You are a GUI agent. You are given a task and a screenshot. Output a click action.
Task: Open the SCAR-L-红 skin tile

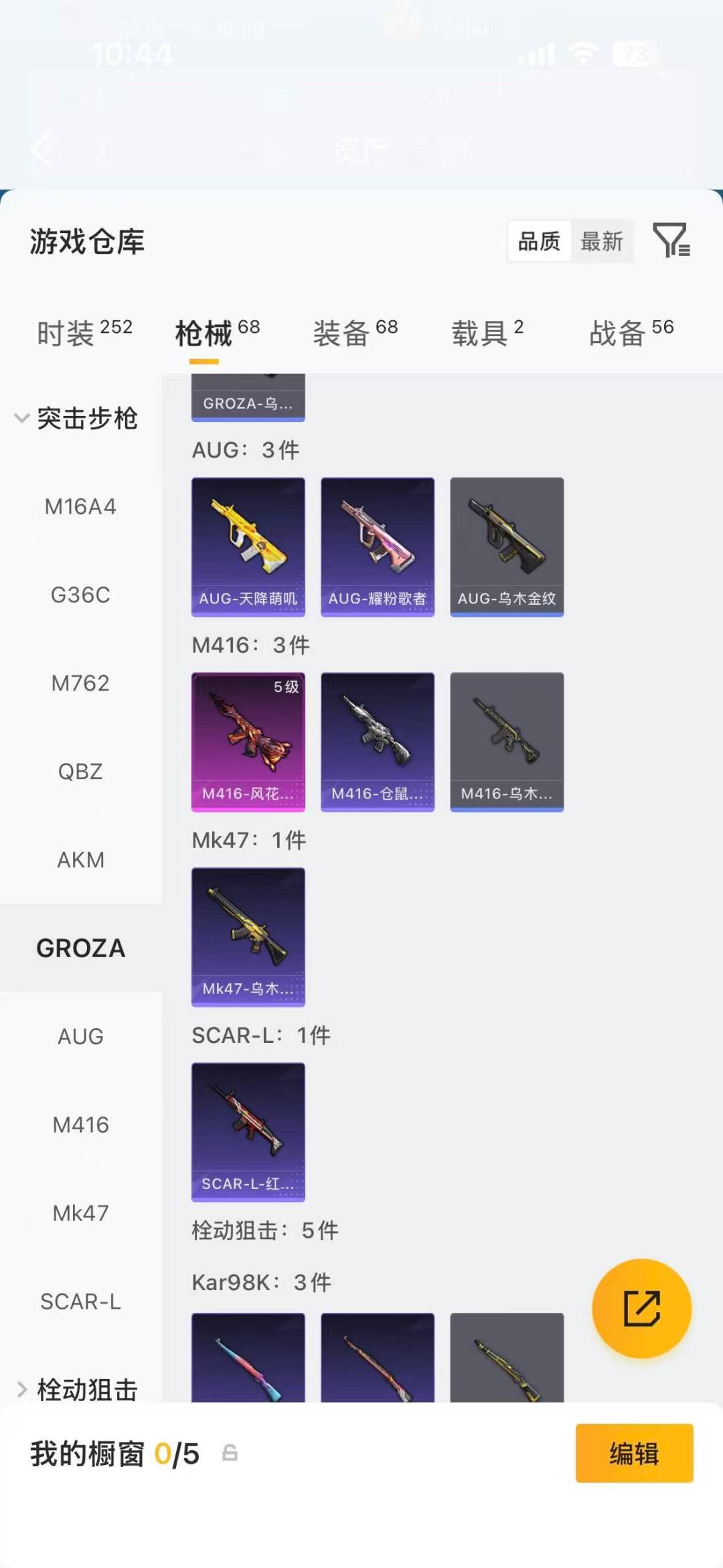click(248, 1131)
